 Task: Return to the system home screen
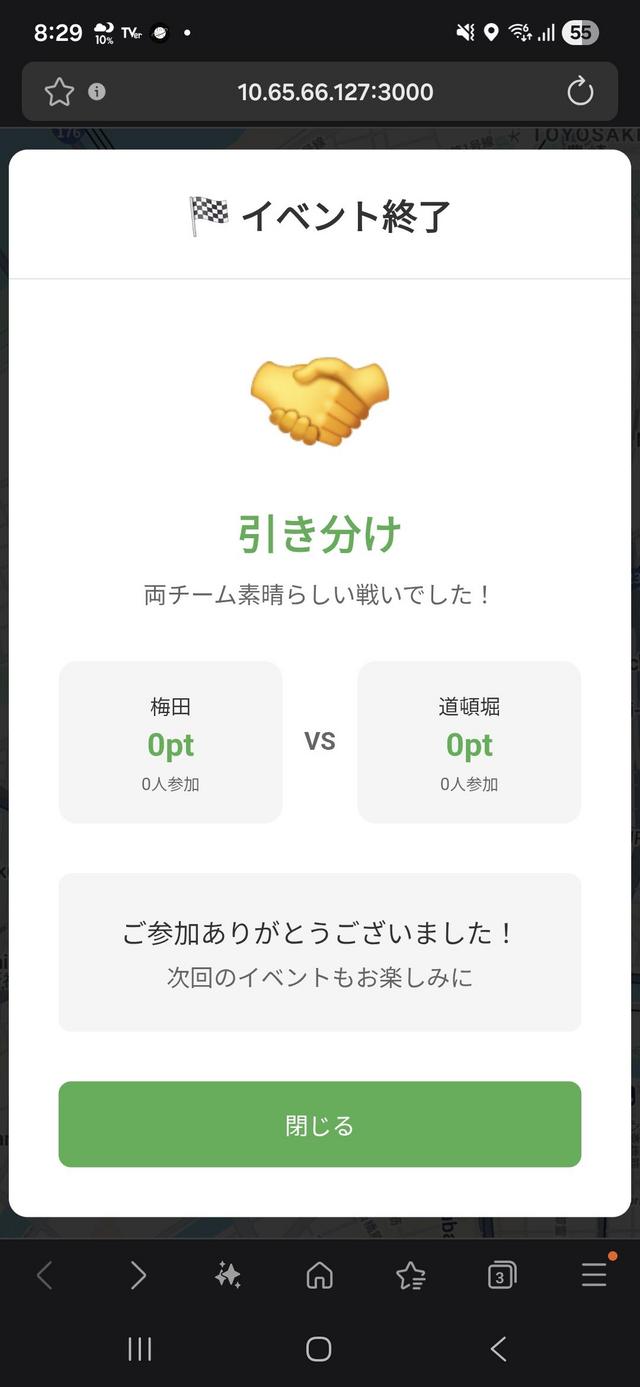tap(319, 1349)
